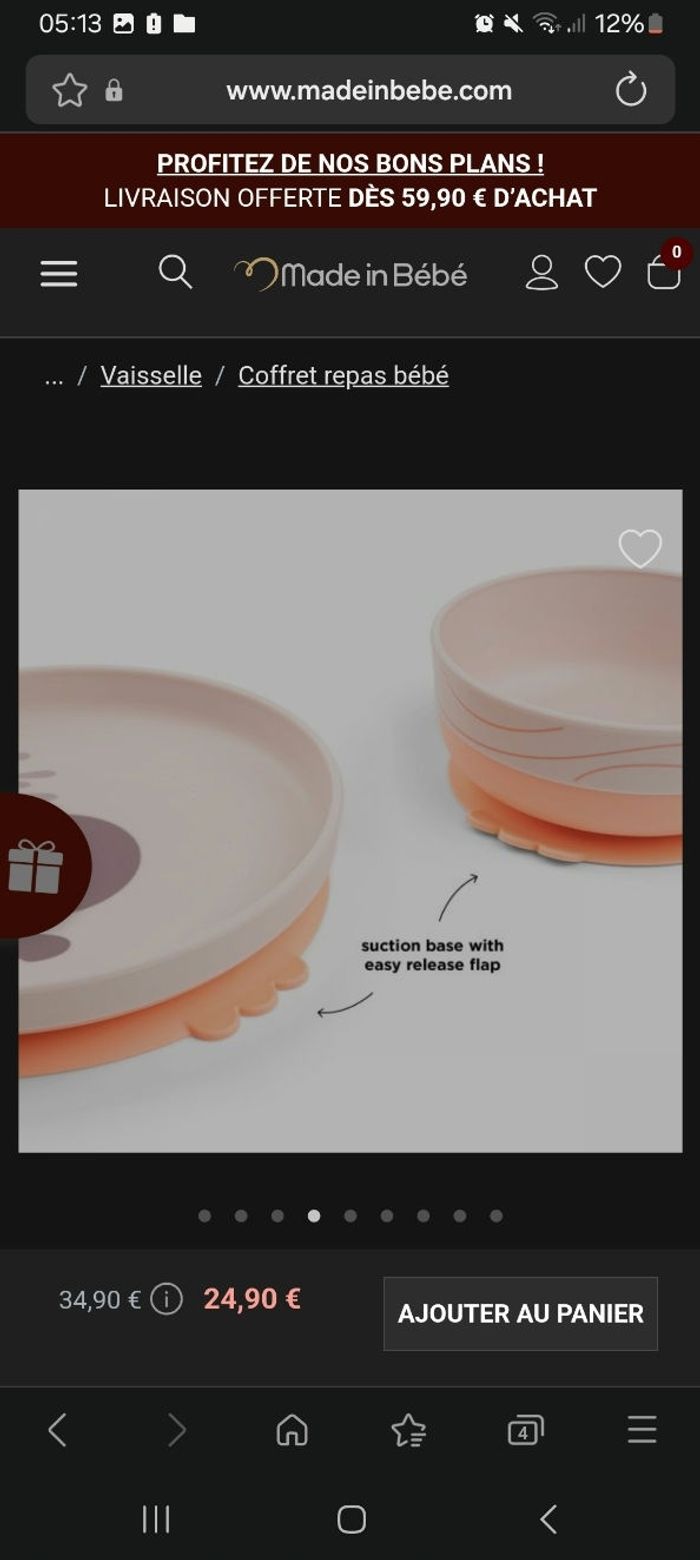Tap the address bar URL
The width and height of the screenshot is (700, 1560).
click(x=369, y=90)
